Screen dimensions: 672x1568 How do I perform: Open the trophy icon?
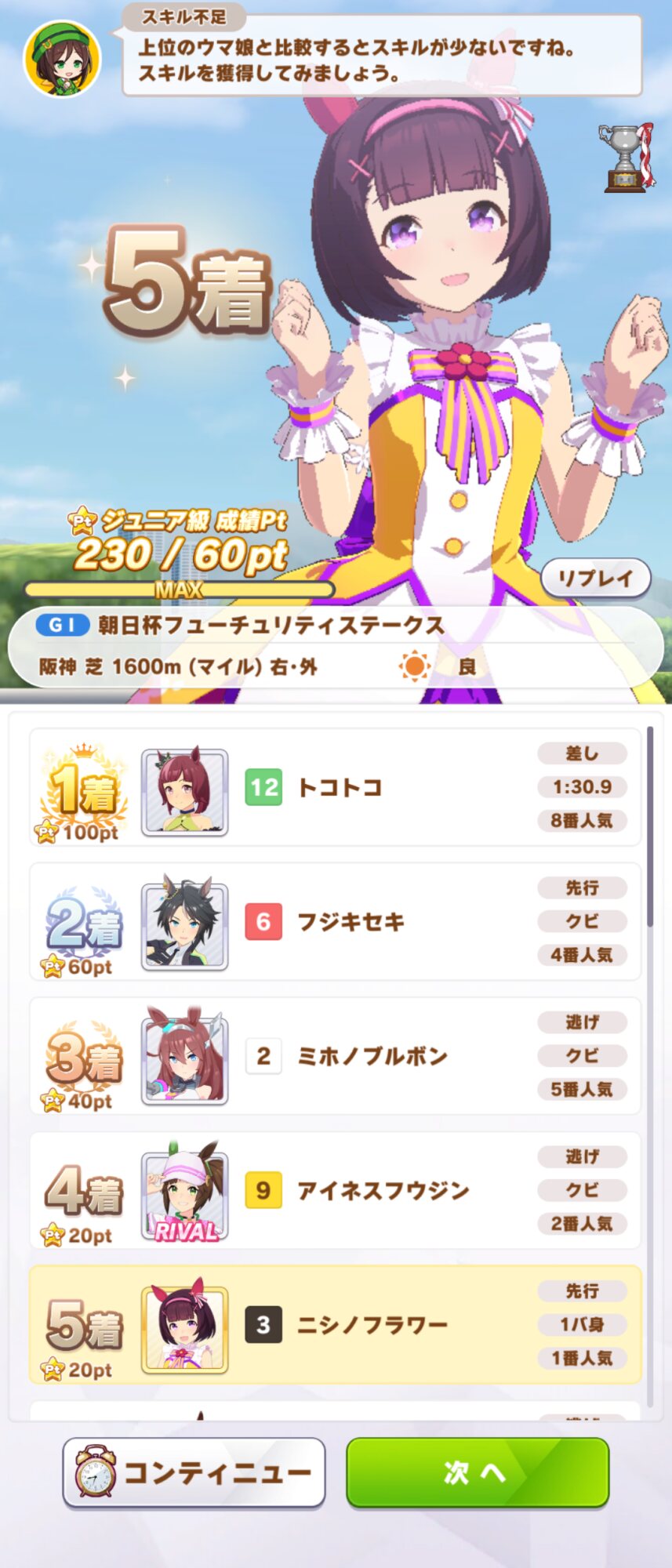(627, 158)
